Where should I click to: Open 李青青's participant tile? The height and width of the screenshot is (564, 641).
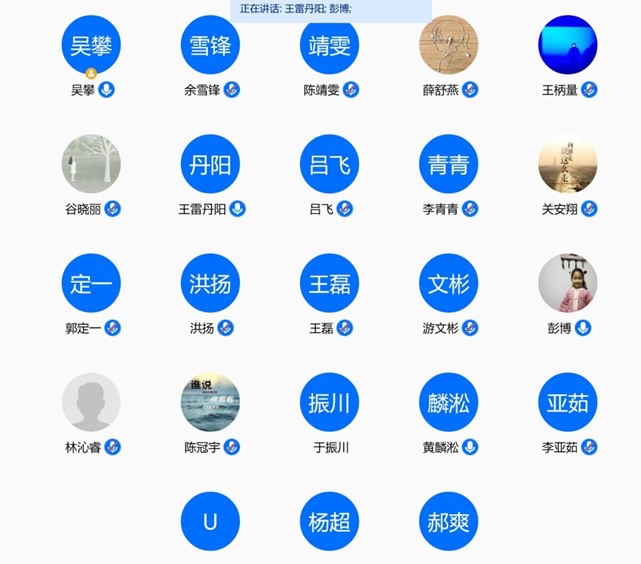[x=448, y=164]
